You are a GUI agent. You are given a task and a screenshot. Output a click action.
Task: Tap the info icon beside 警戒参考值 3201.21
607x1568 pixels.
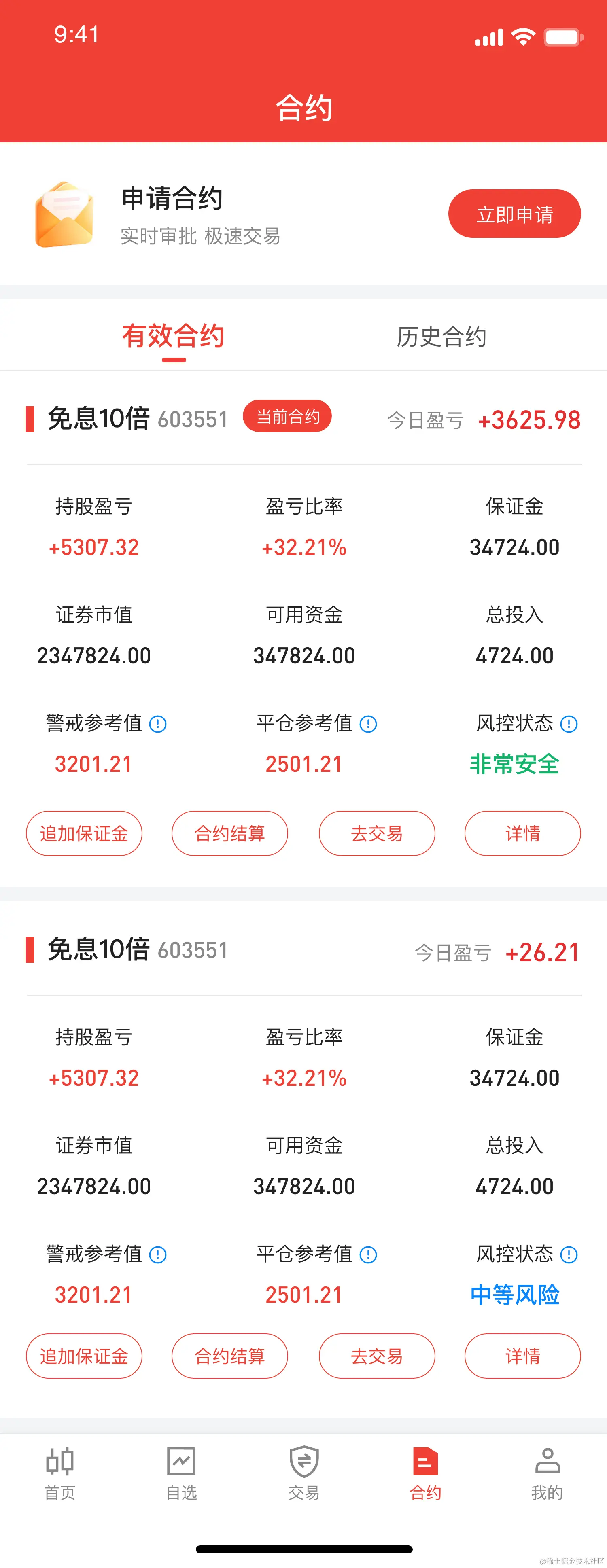point(158,724)
